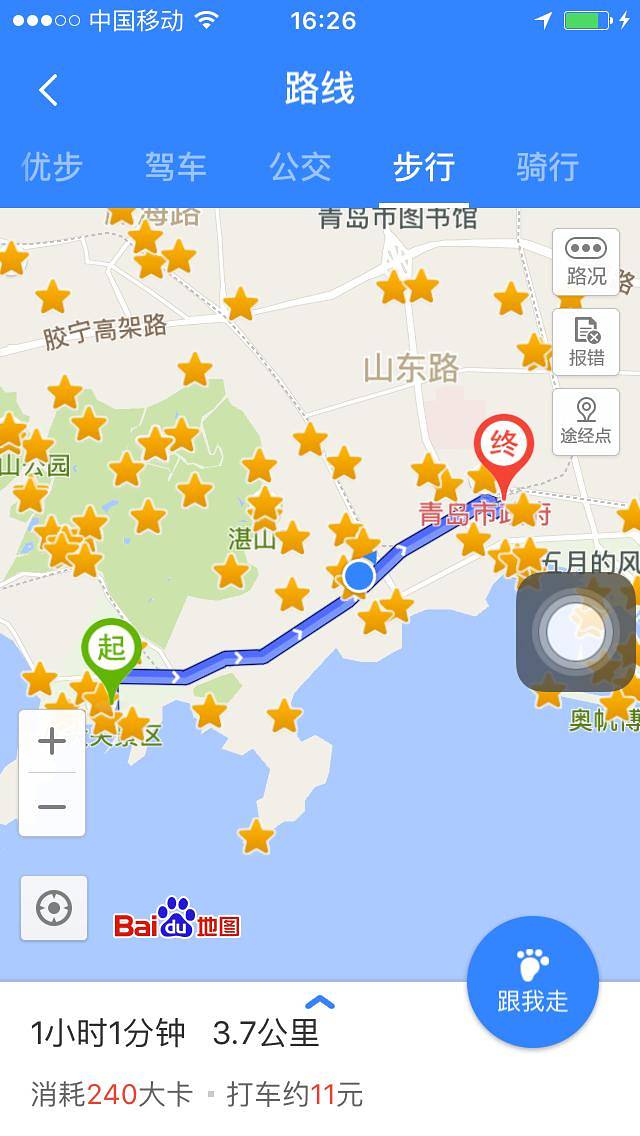
Task: Center map on my location
Action: 54,908
